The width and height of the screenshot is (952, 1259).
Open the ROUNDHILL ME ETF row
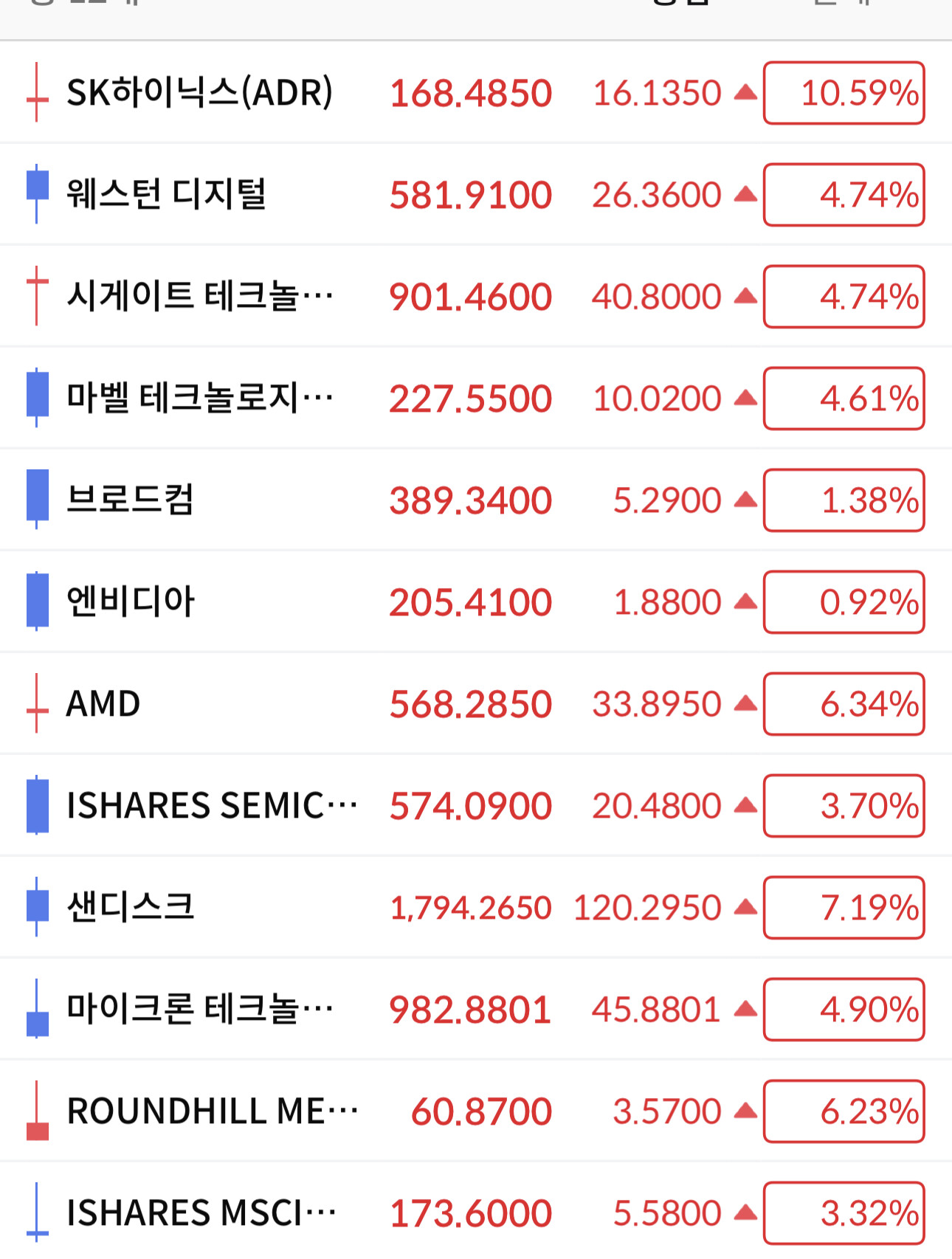476,1111
